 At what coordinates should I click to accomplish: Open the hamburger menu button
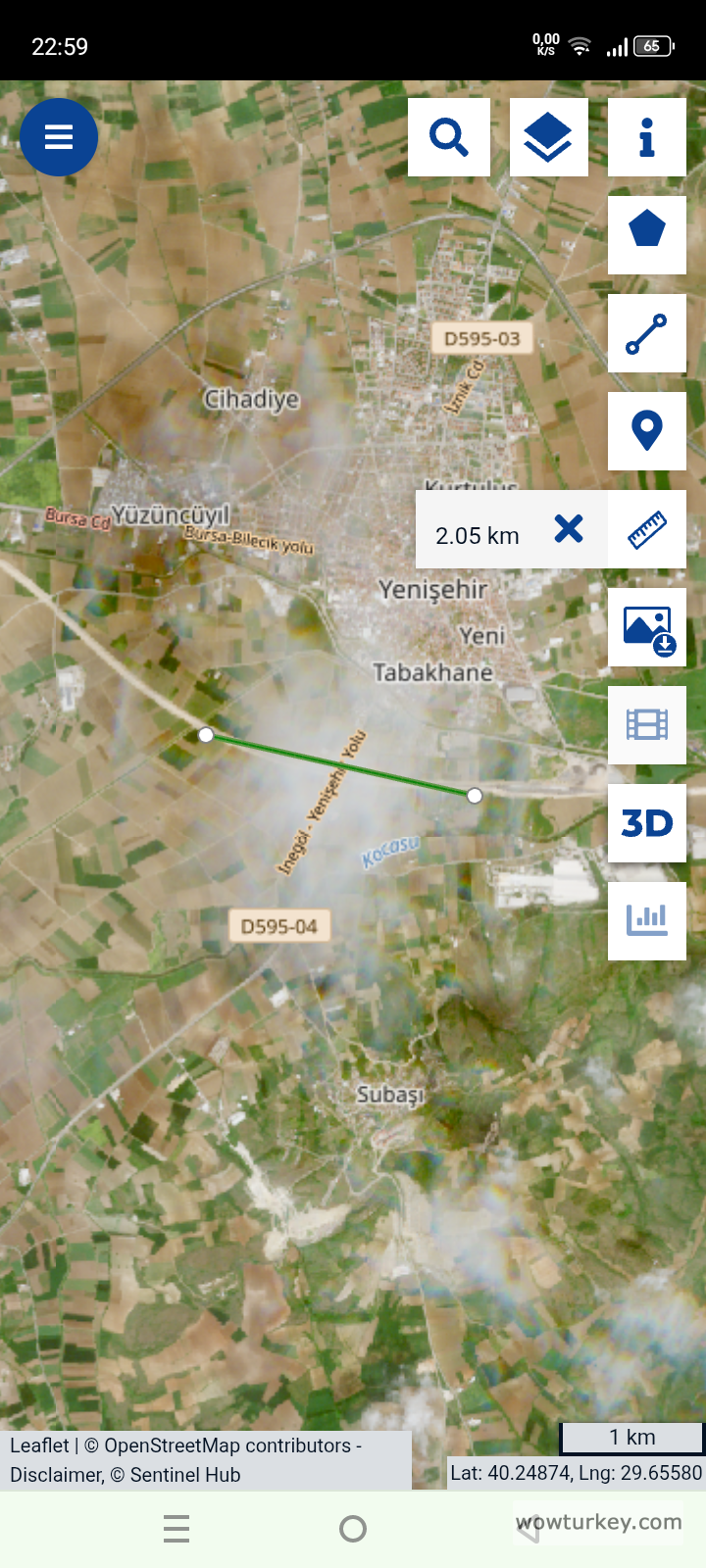pyautogui.click(x=59, y=137)
